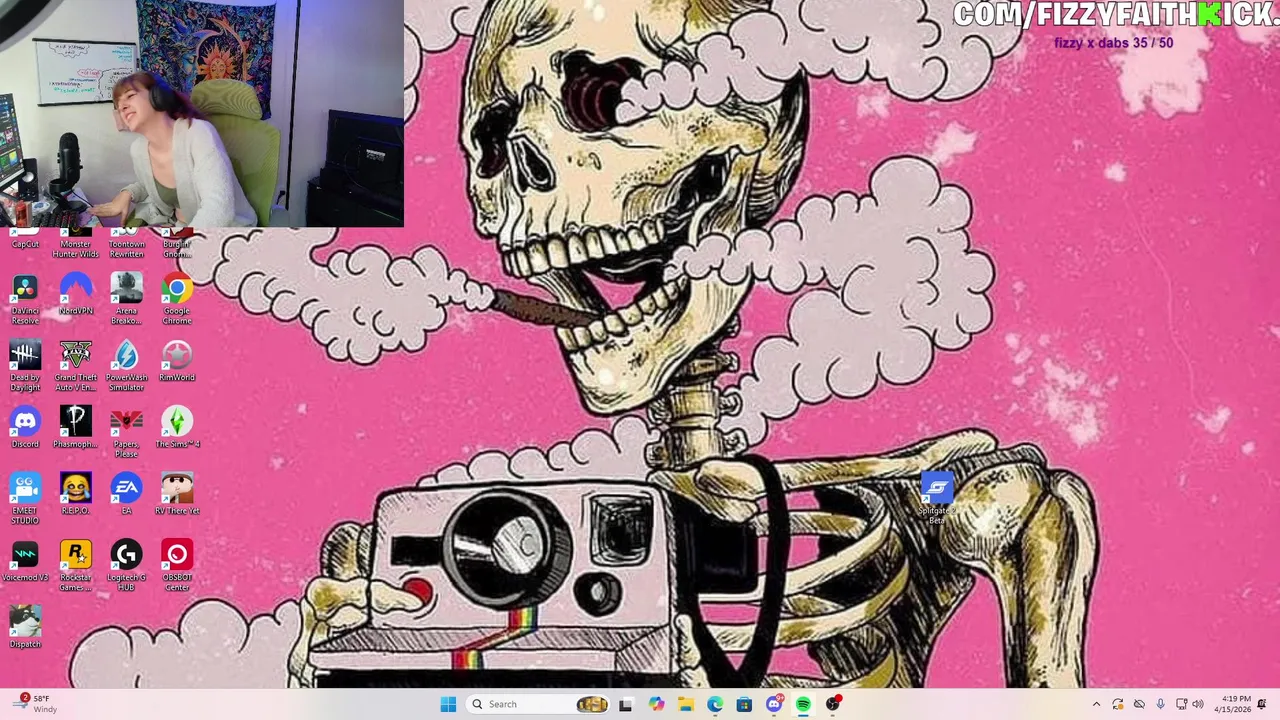Open the Task View button
The image size is (1280, 720).
coord(625,704)
